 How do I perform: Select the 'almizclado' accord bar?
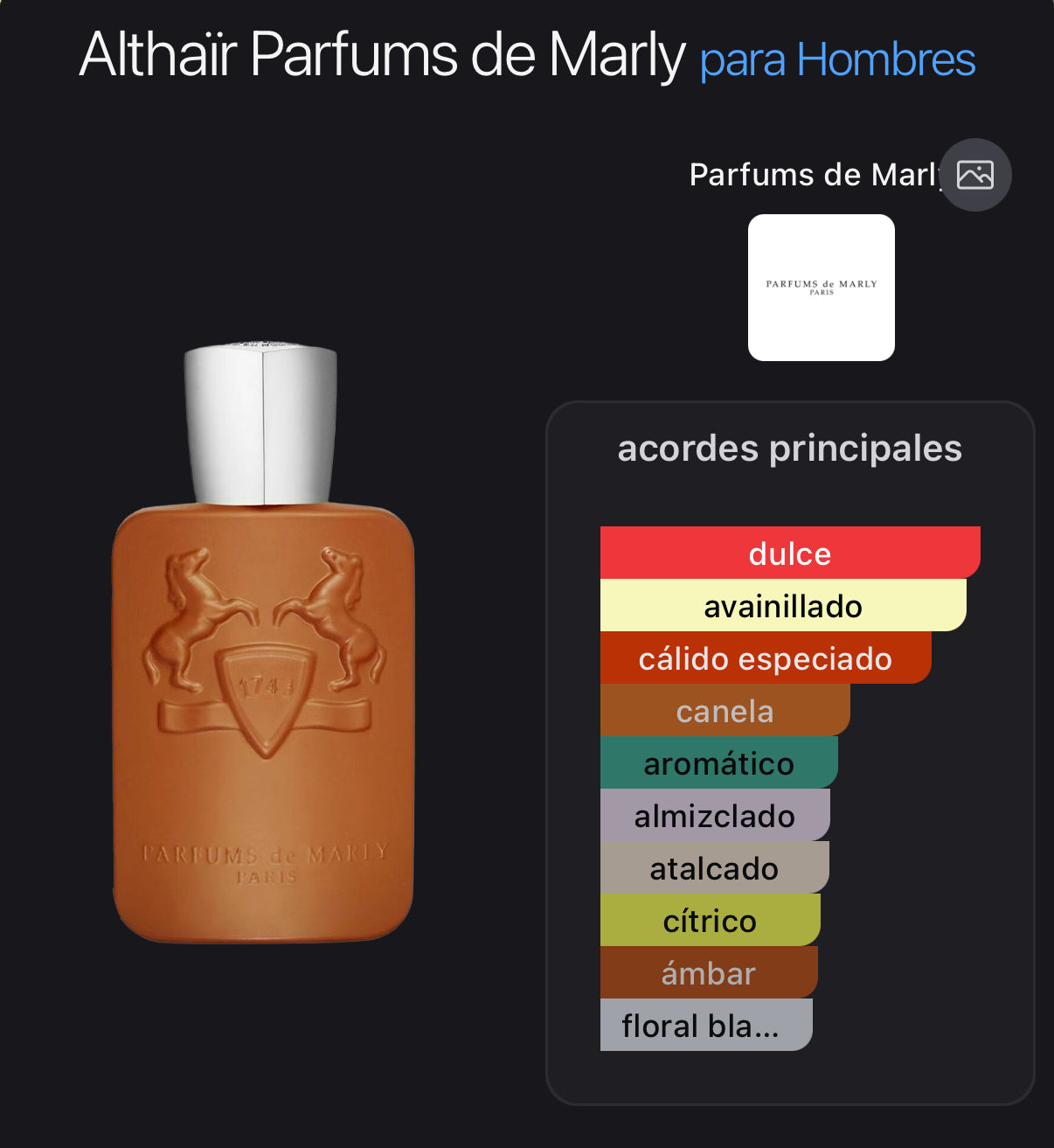coord(715,816)
